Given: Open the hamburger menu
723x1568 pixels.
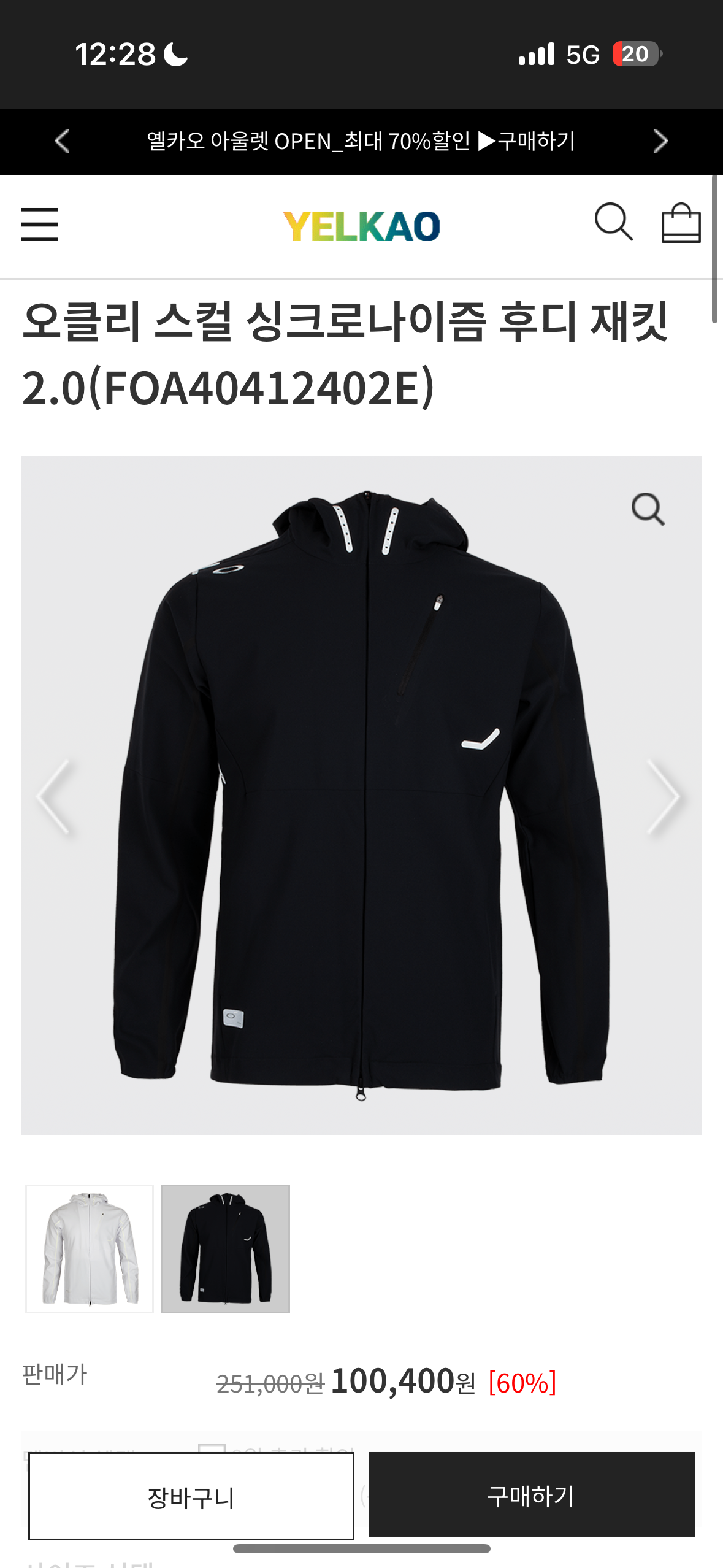Looking at the screenshot, I should click(40, 225).
